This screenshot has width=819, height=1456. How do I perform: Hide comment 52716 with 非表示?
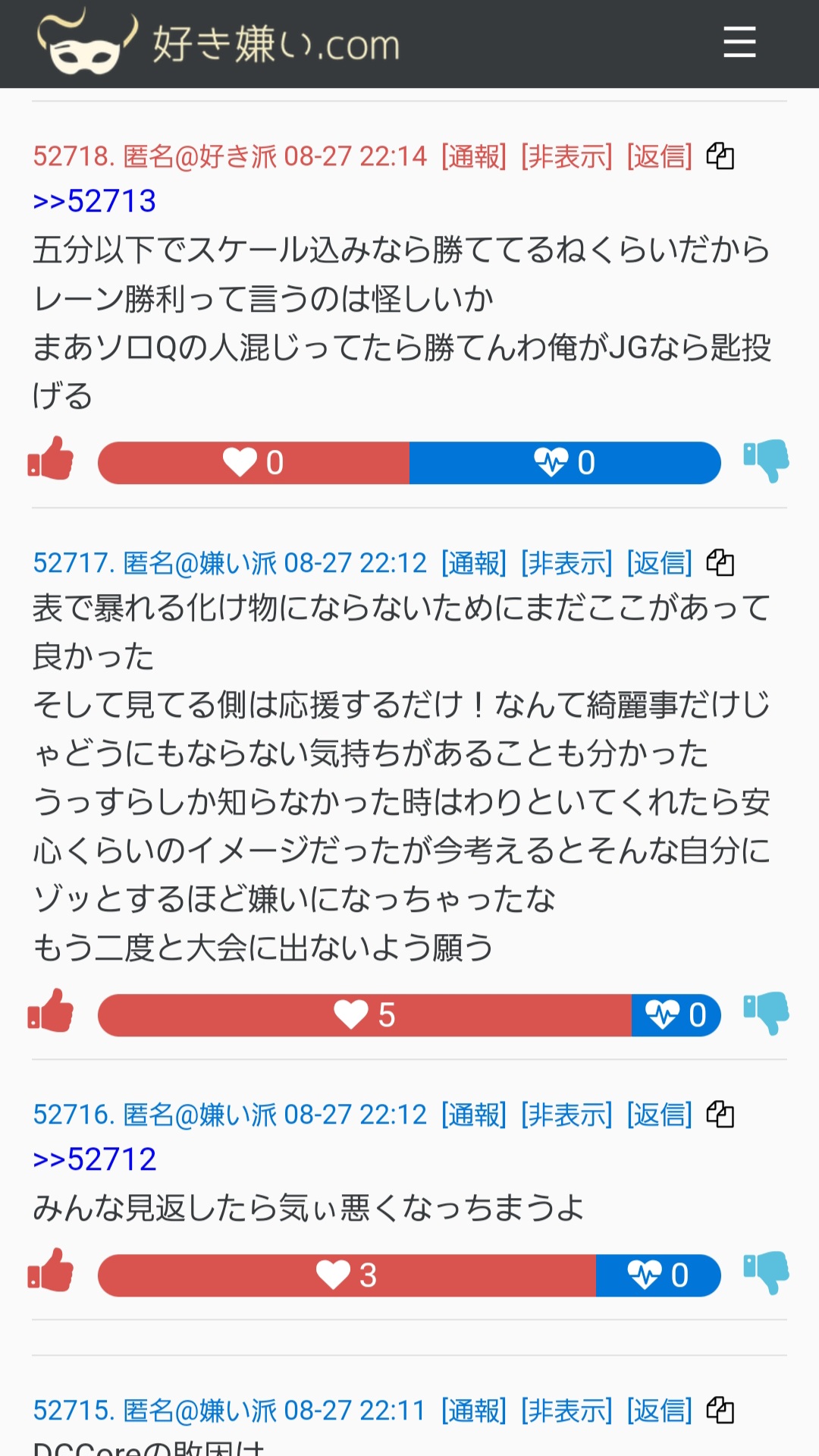tap(566, 1115)
